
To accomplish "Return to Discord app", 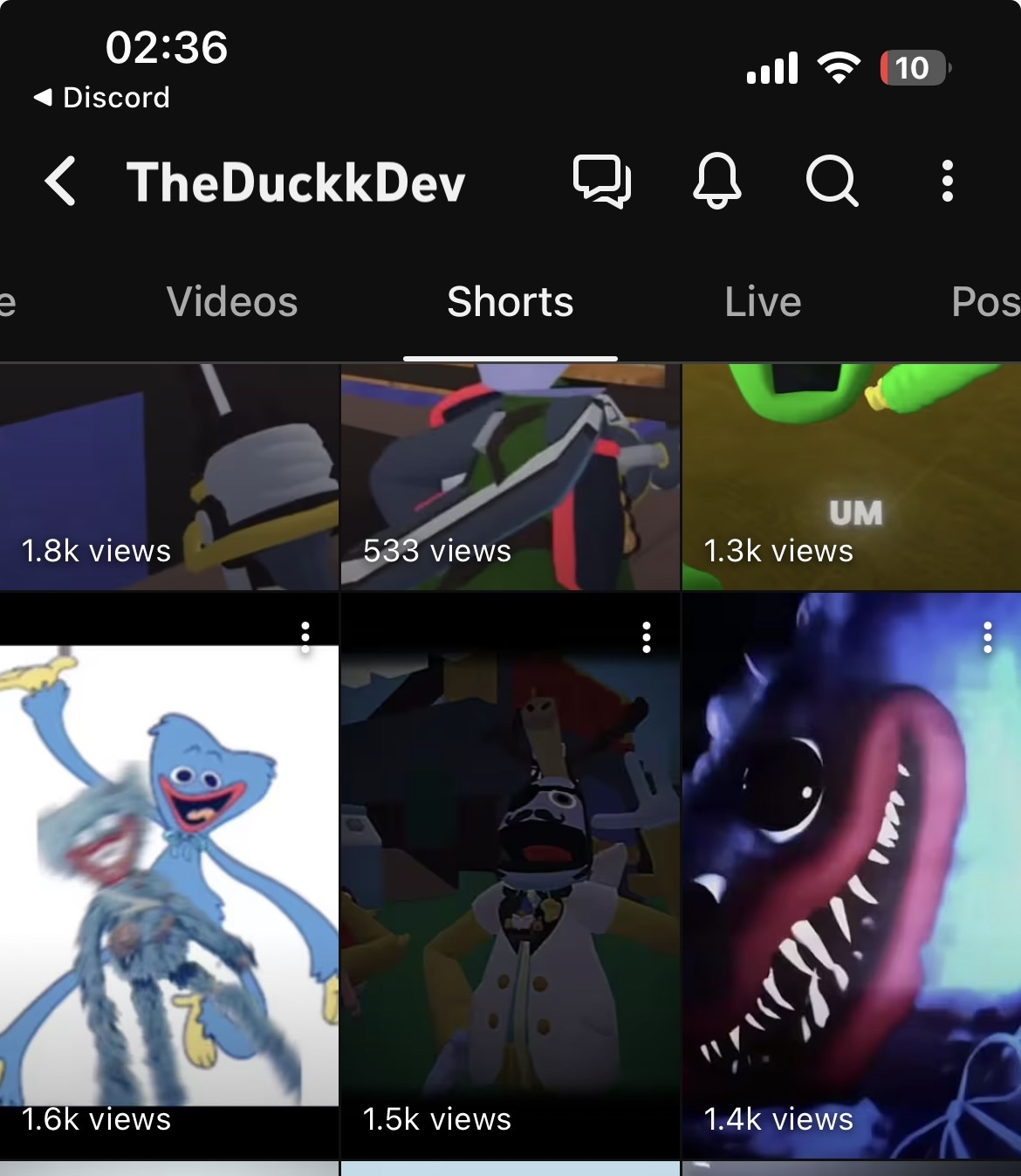I will (x=101, y=98).
